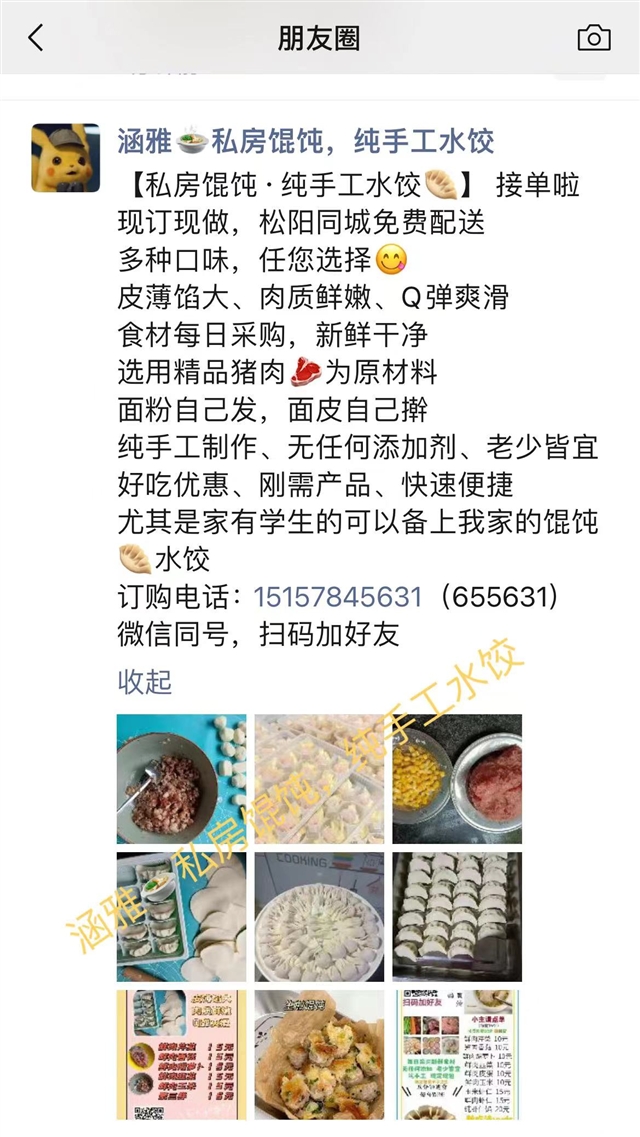Collapse the post text with 收起
640x1137 pixels.
[144, 681]
